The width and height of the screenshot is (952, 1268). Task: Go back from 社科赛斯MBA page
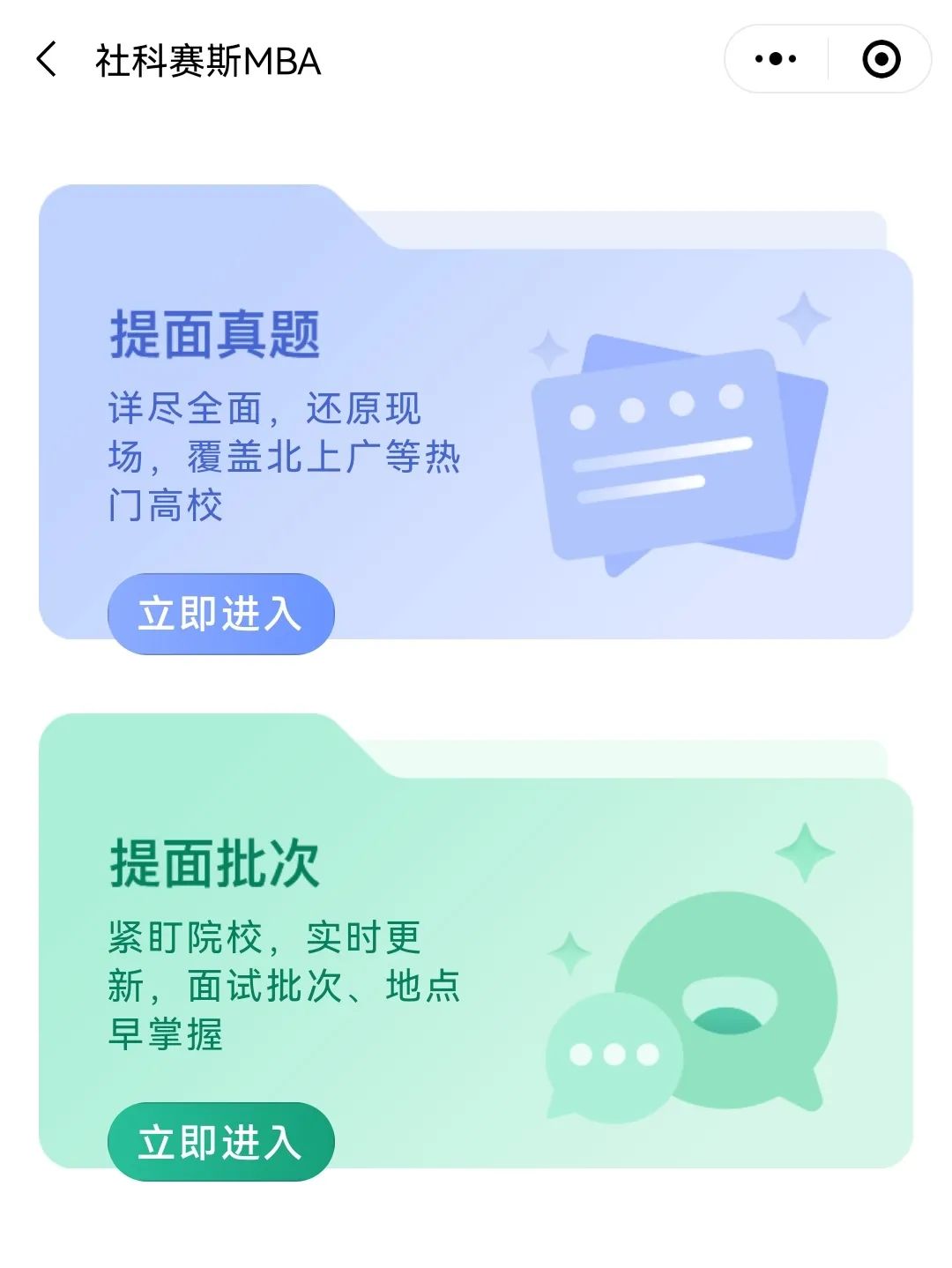(x=47, y=60)
